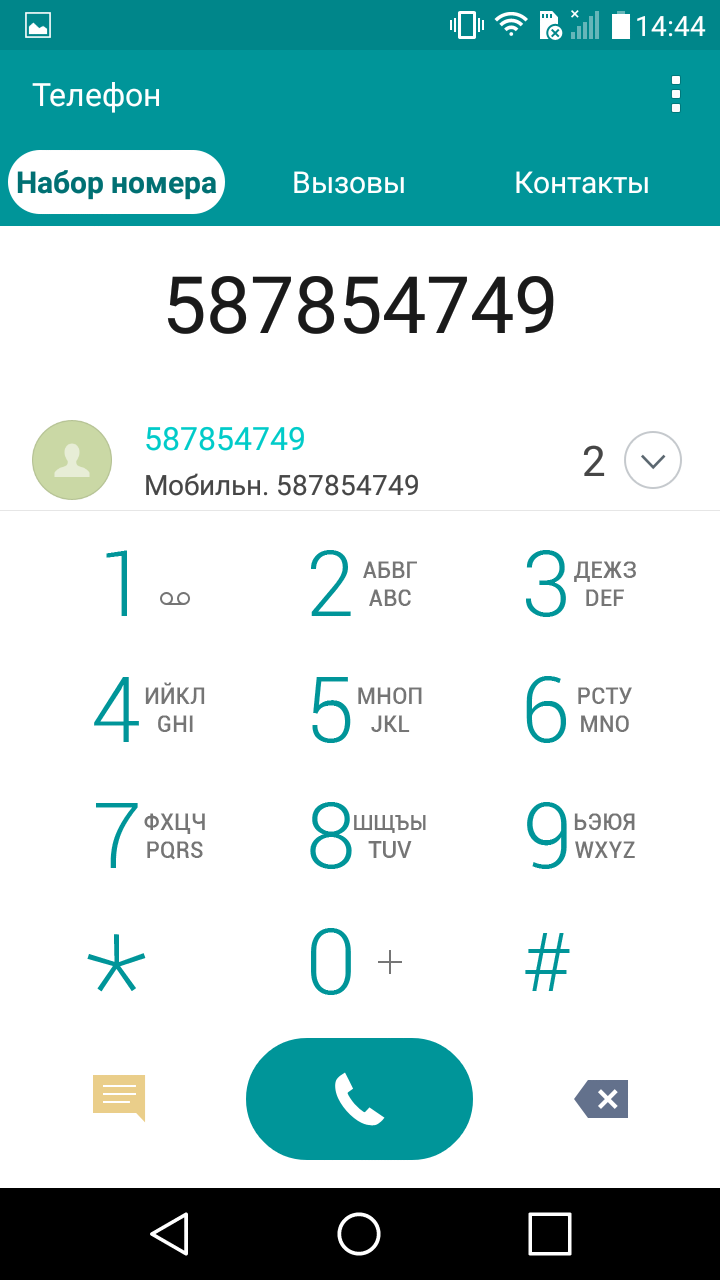The image size is (720, 1280).
Task: Expand the matching contacts list chevron
Action: coord(653,461)
